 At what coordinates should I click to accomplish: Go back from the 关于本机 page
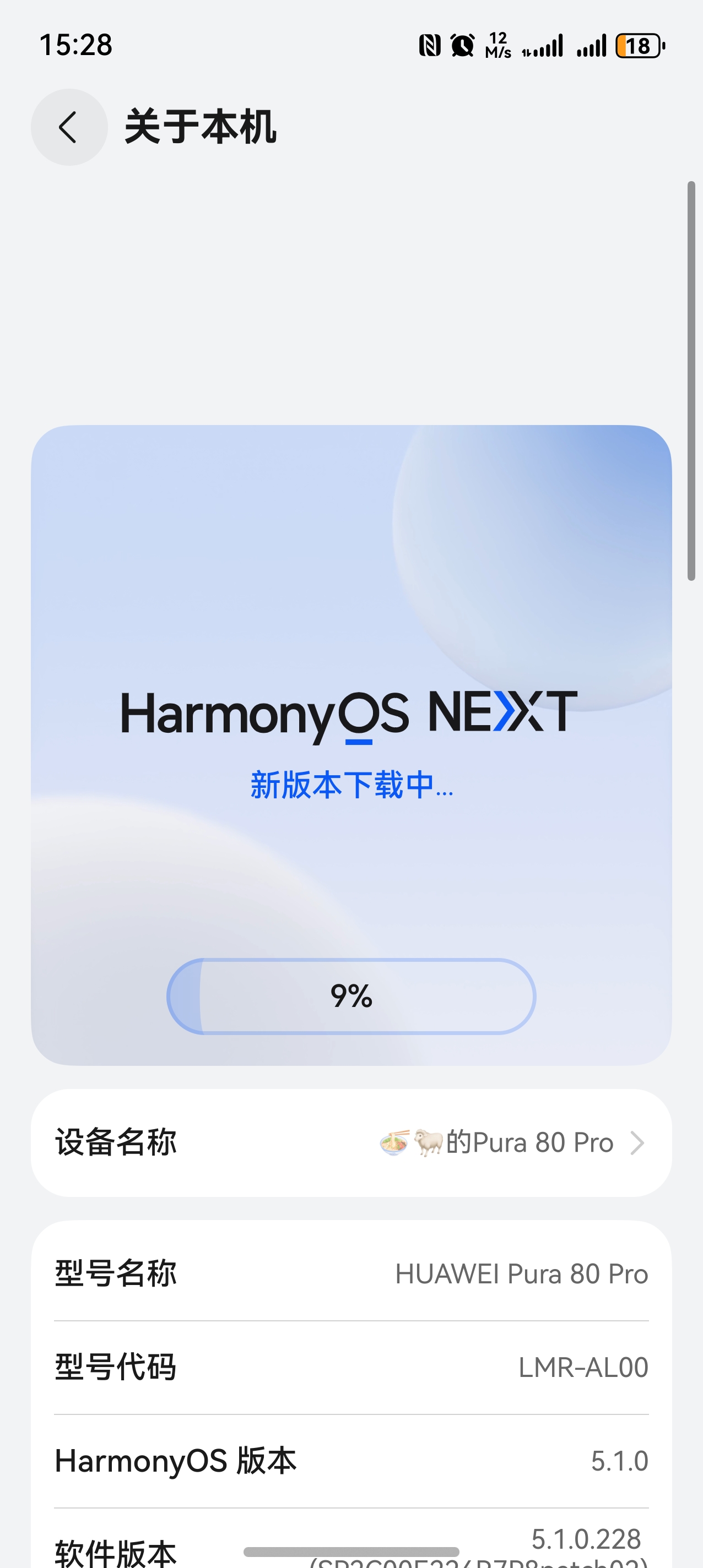click(69, 127)
